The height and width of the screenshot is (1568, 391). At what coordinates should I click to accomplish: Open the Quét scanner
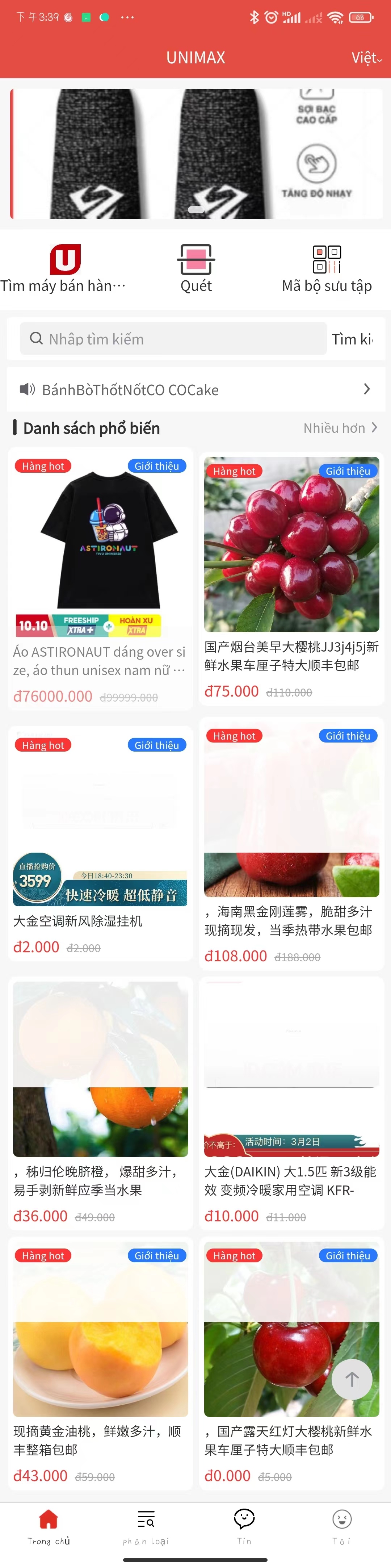[x=196, y=268]
